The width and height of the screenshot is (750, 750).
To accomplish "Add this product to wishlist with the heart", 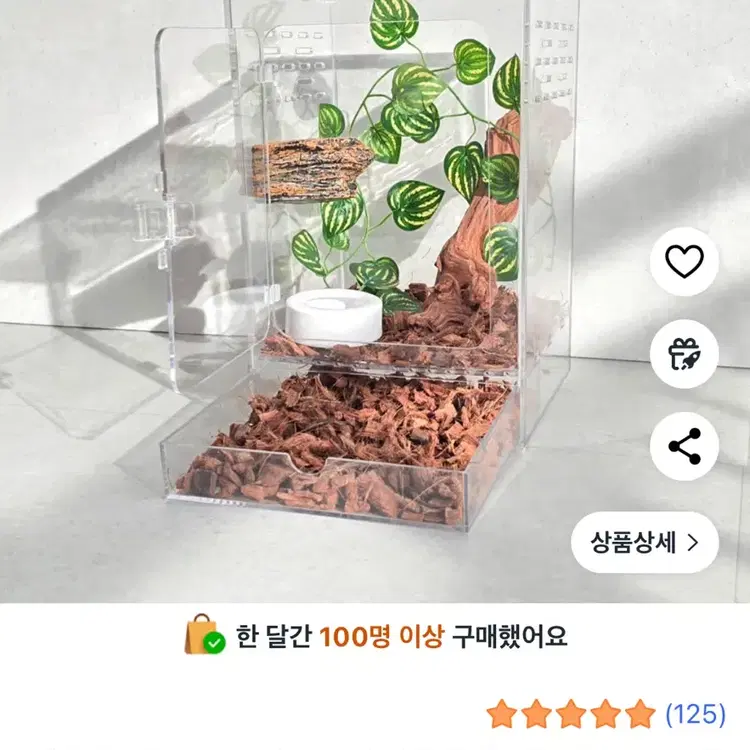I will tap(684, 262).
